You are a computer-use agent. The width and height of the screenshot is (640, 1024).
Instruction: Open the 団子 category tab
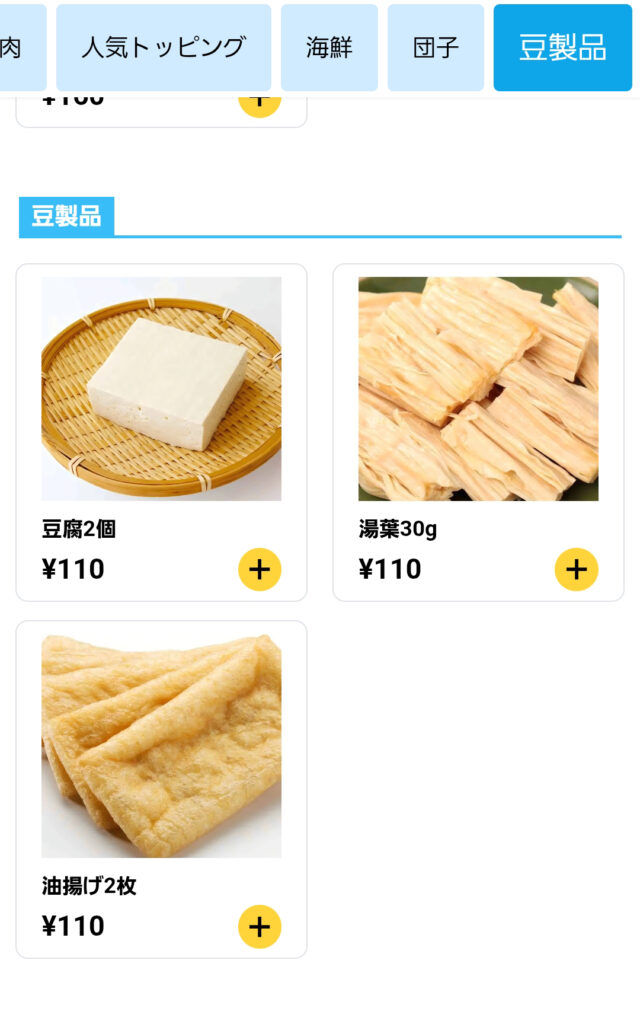[x=435, y=47]
